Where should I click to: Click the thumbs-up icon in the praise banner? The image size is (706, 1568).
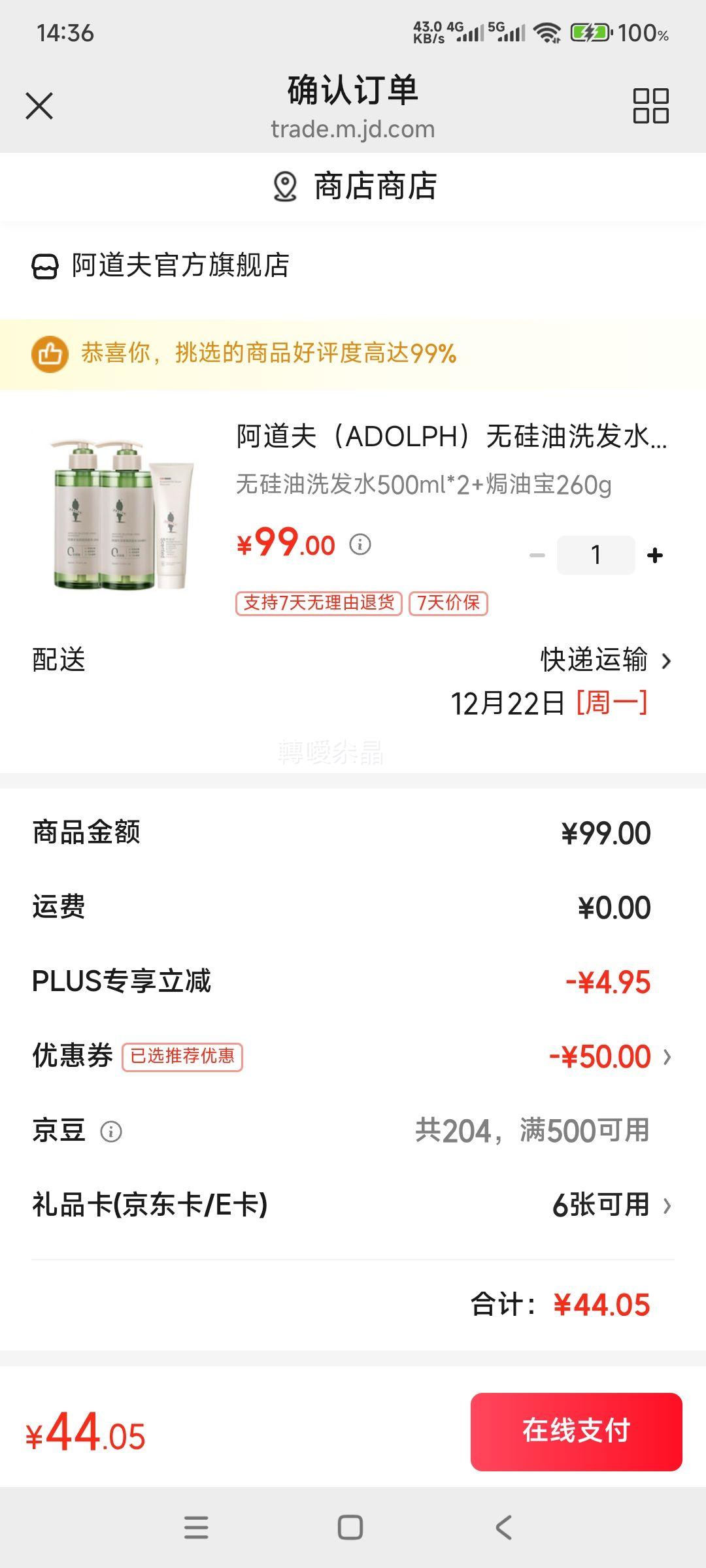(50, 355)
